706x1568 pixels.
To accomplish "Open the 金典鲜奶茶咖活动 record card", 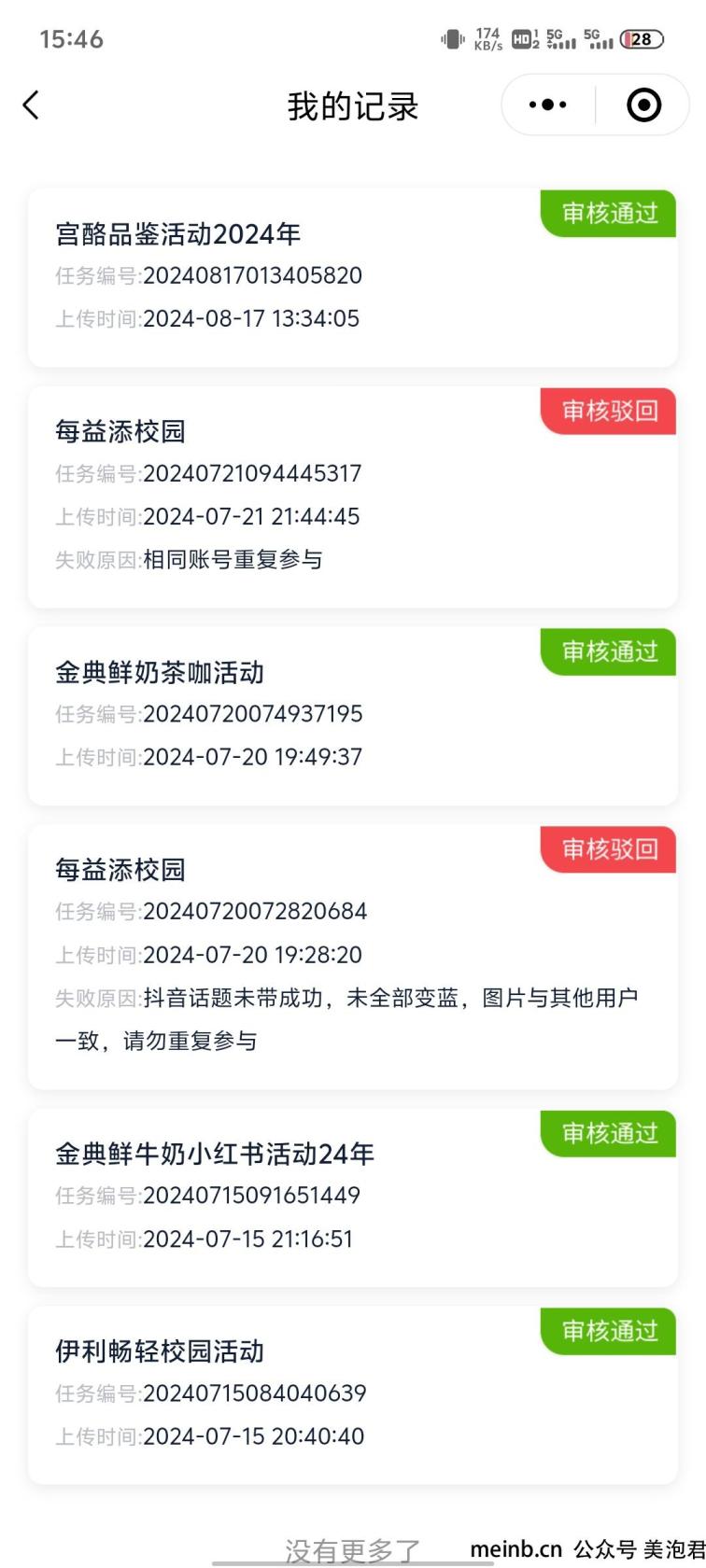I will [x=353, y=716].
